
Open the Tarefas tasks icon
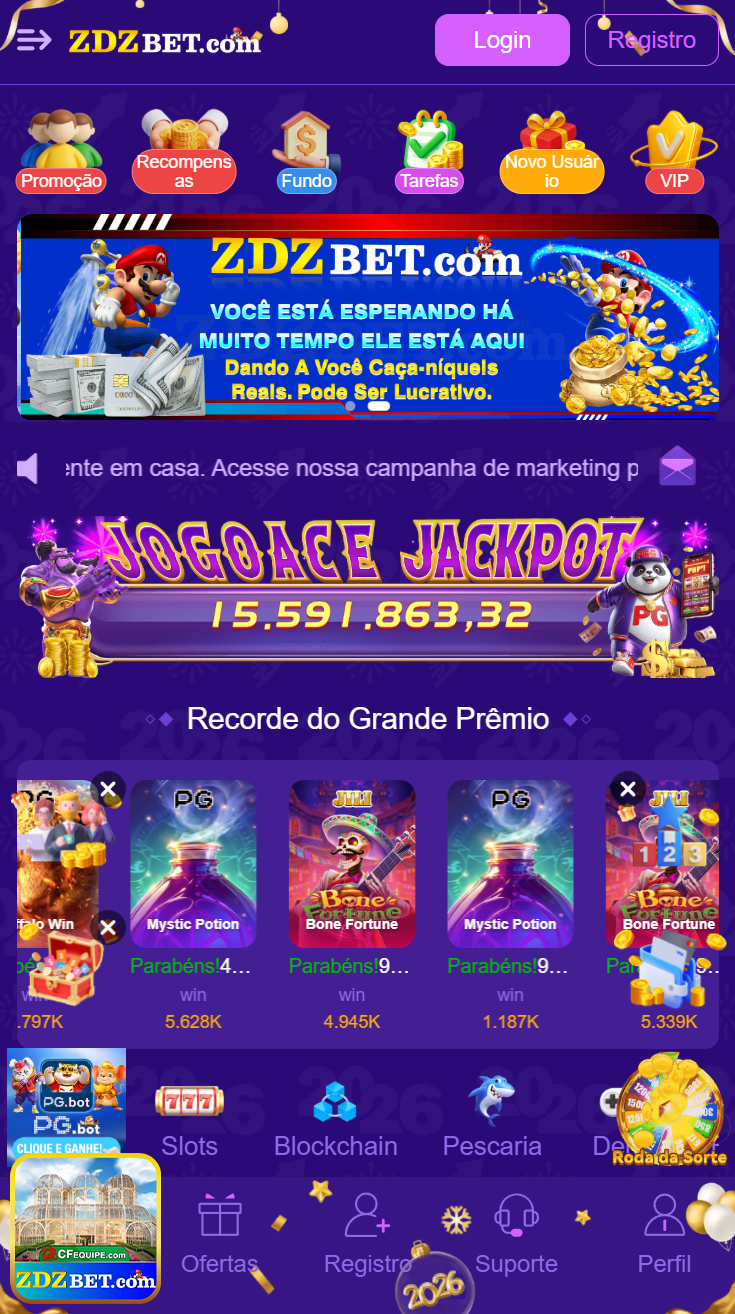pos(429,145)
